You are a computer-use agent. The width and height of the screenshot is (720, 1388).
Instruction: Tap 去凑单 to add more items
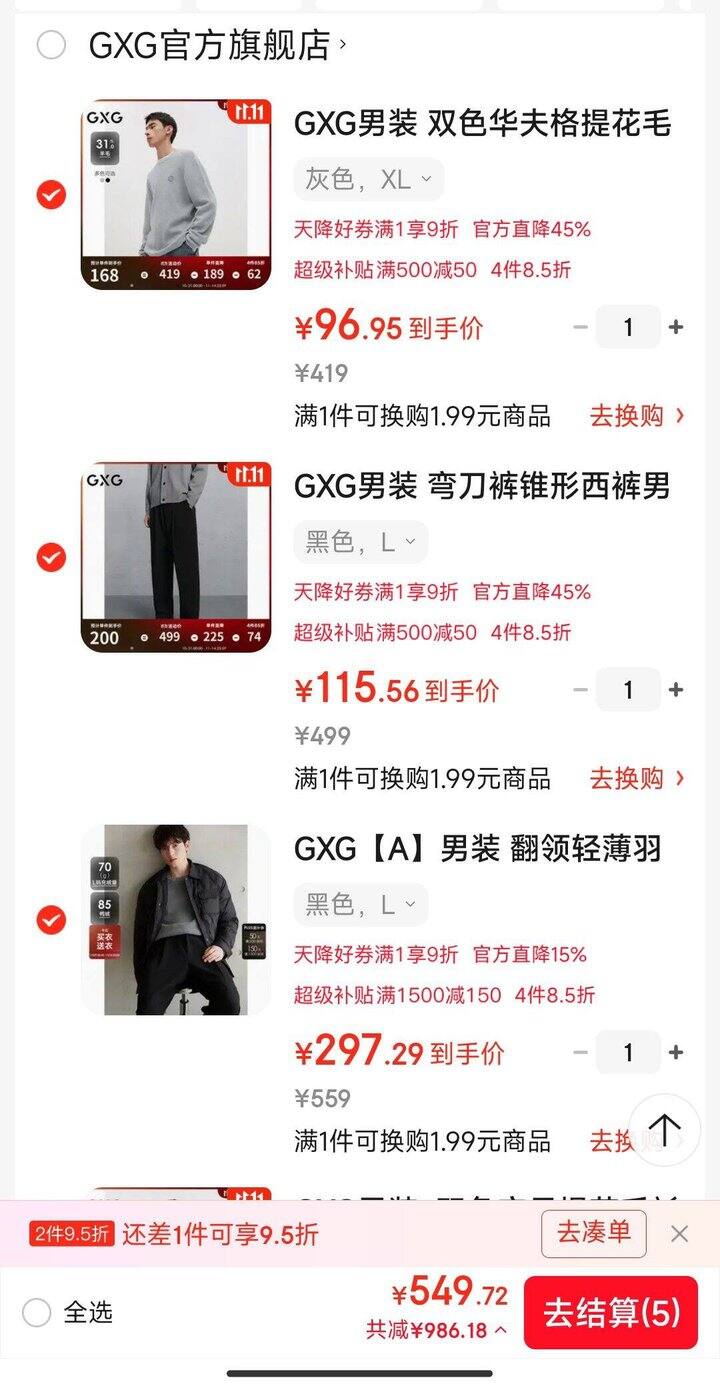coord(593,1235)
